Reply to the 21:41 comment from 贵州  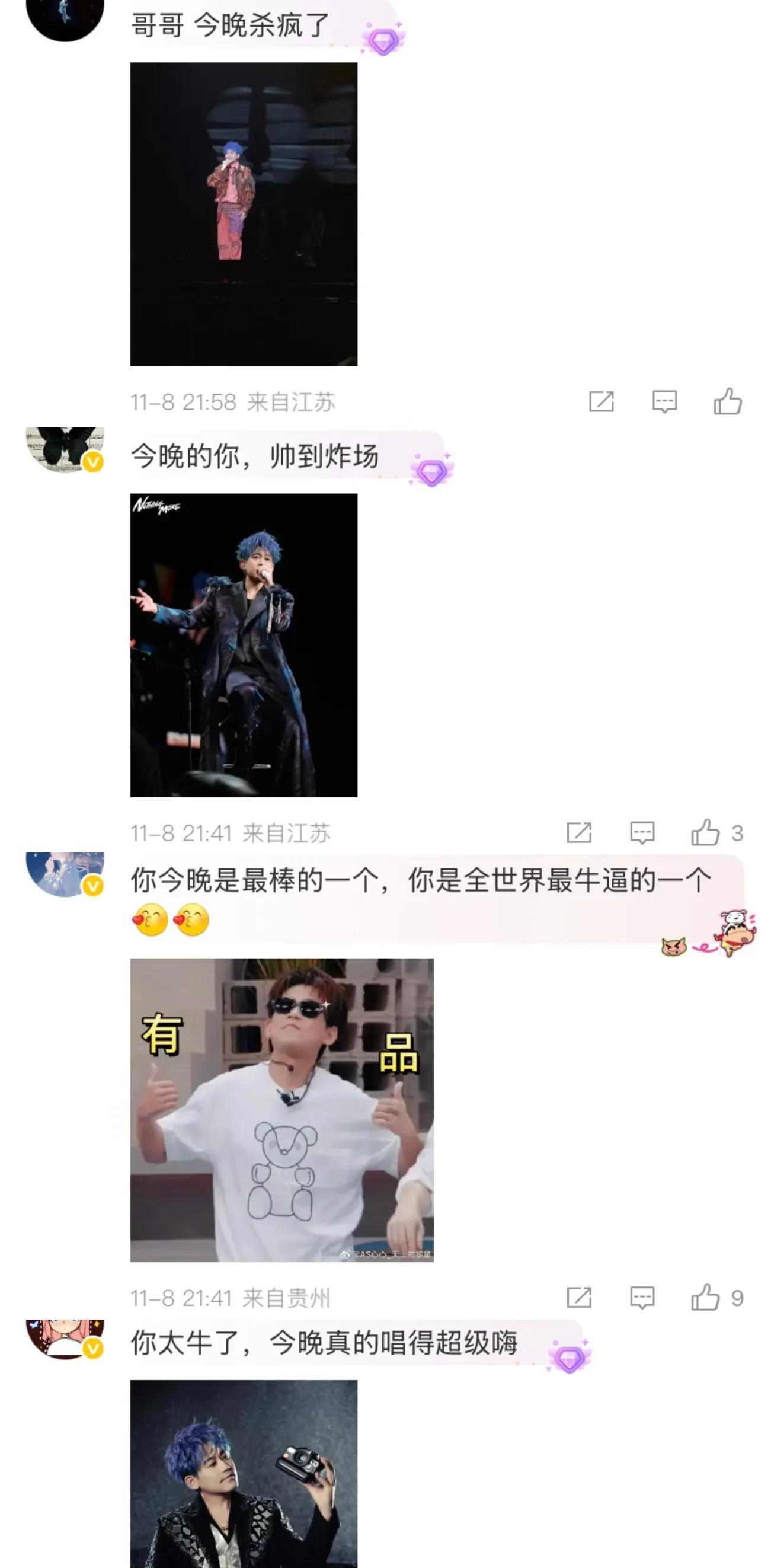pyautogui.click(x=641, y=1297)
